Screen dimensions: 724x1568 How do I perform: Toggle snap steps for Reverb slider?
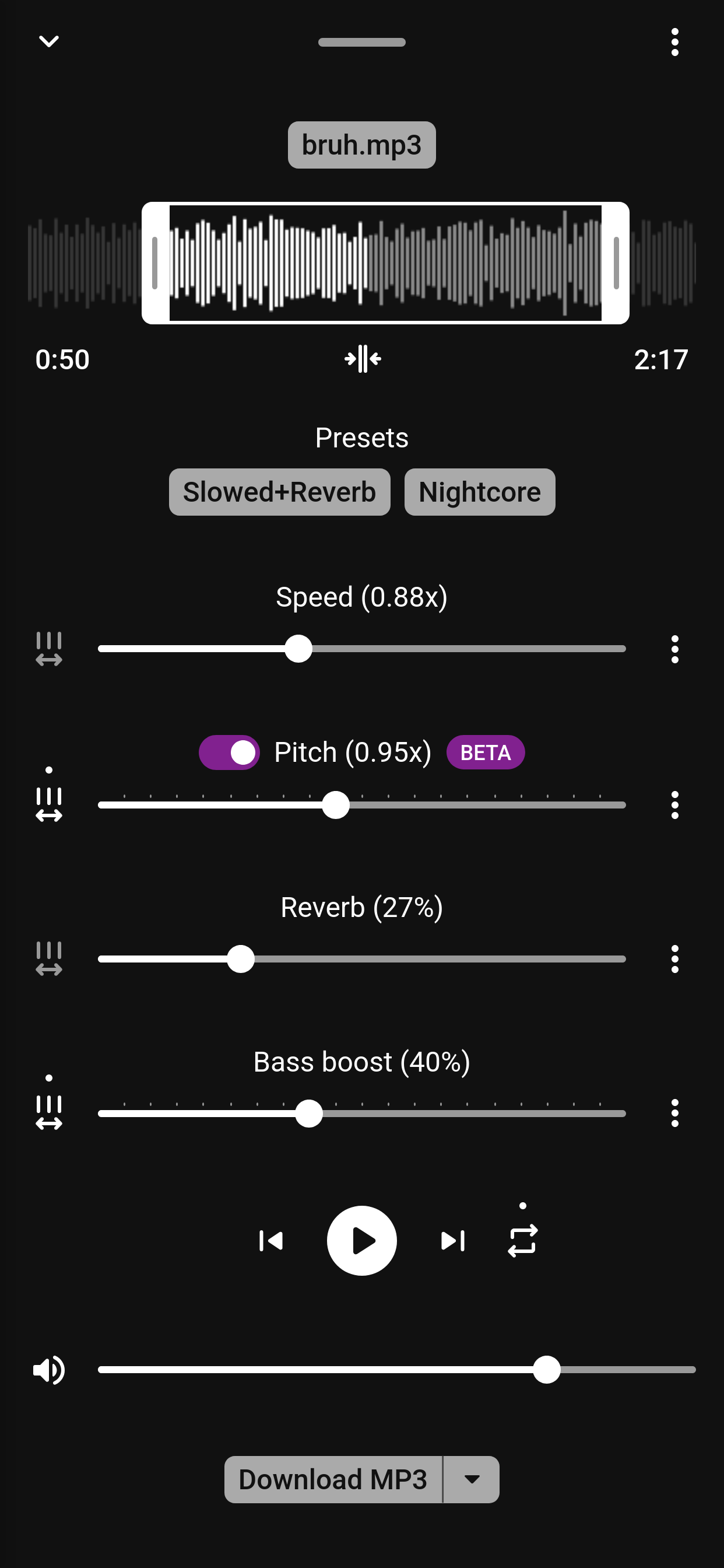pyautogui.click(x=48, y=958)
